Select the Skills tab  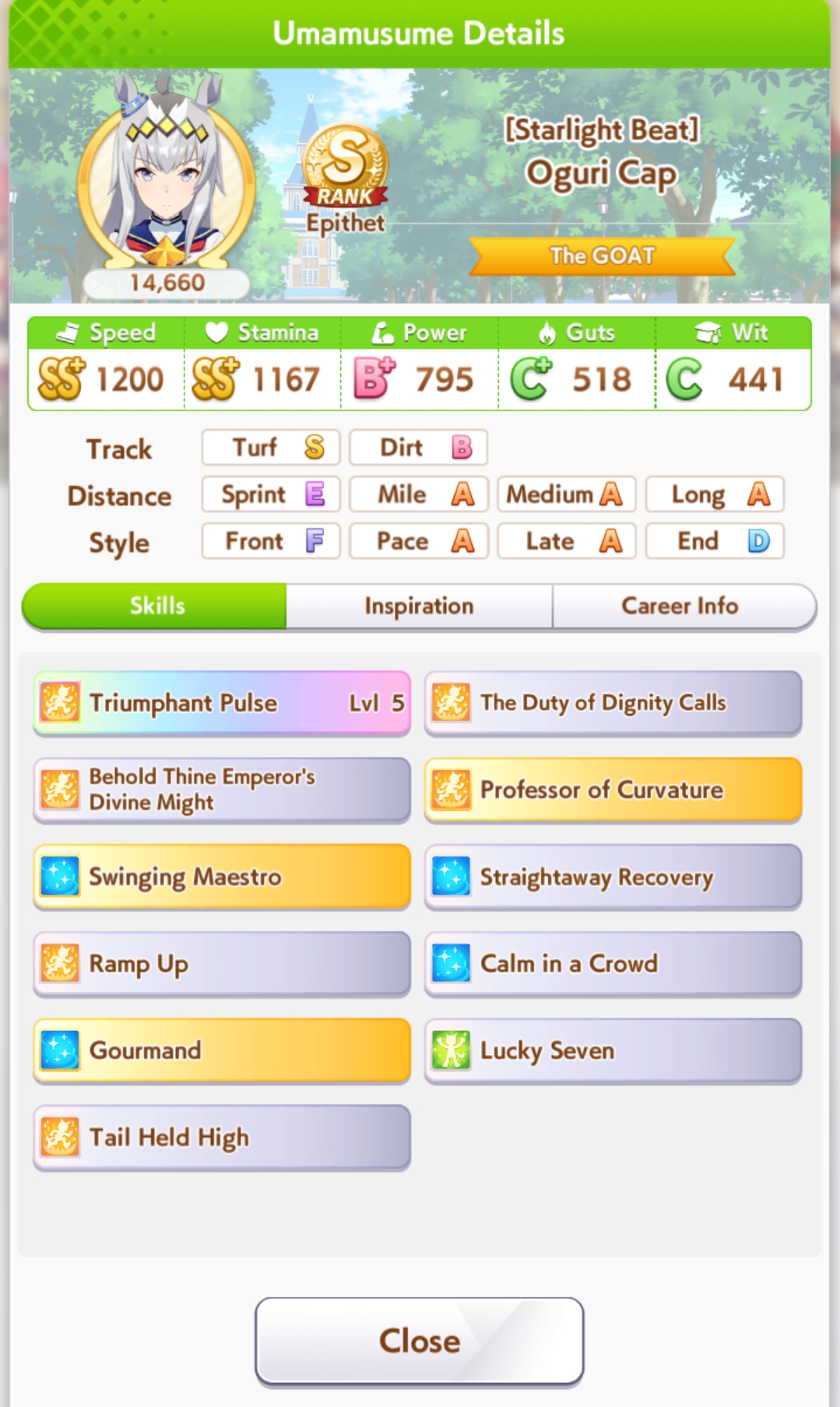coord(155,606)
